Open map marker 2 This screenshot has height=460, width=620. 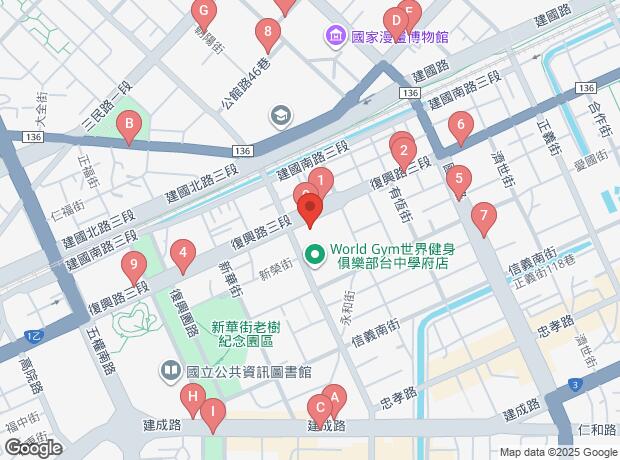pyautogui.click(x=403, y=153)
